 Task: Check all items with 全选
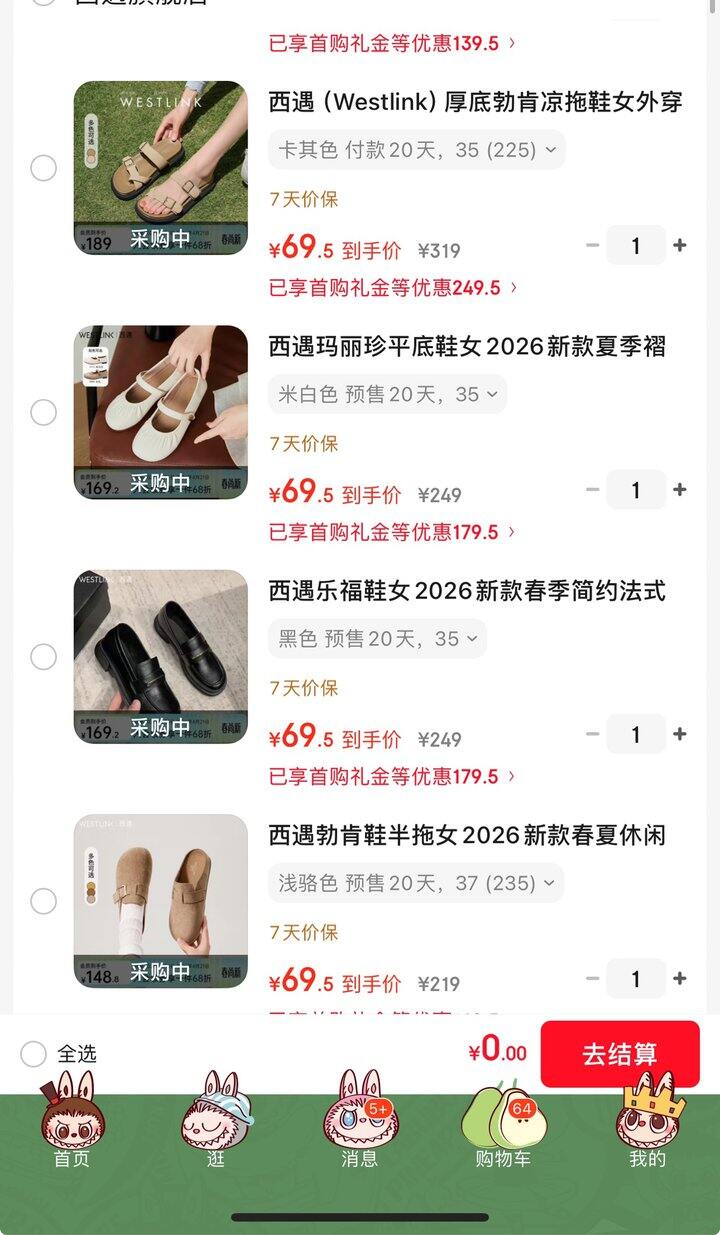pyautogui.click(x=34, y=1054)
